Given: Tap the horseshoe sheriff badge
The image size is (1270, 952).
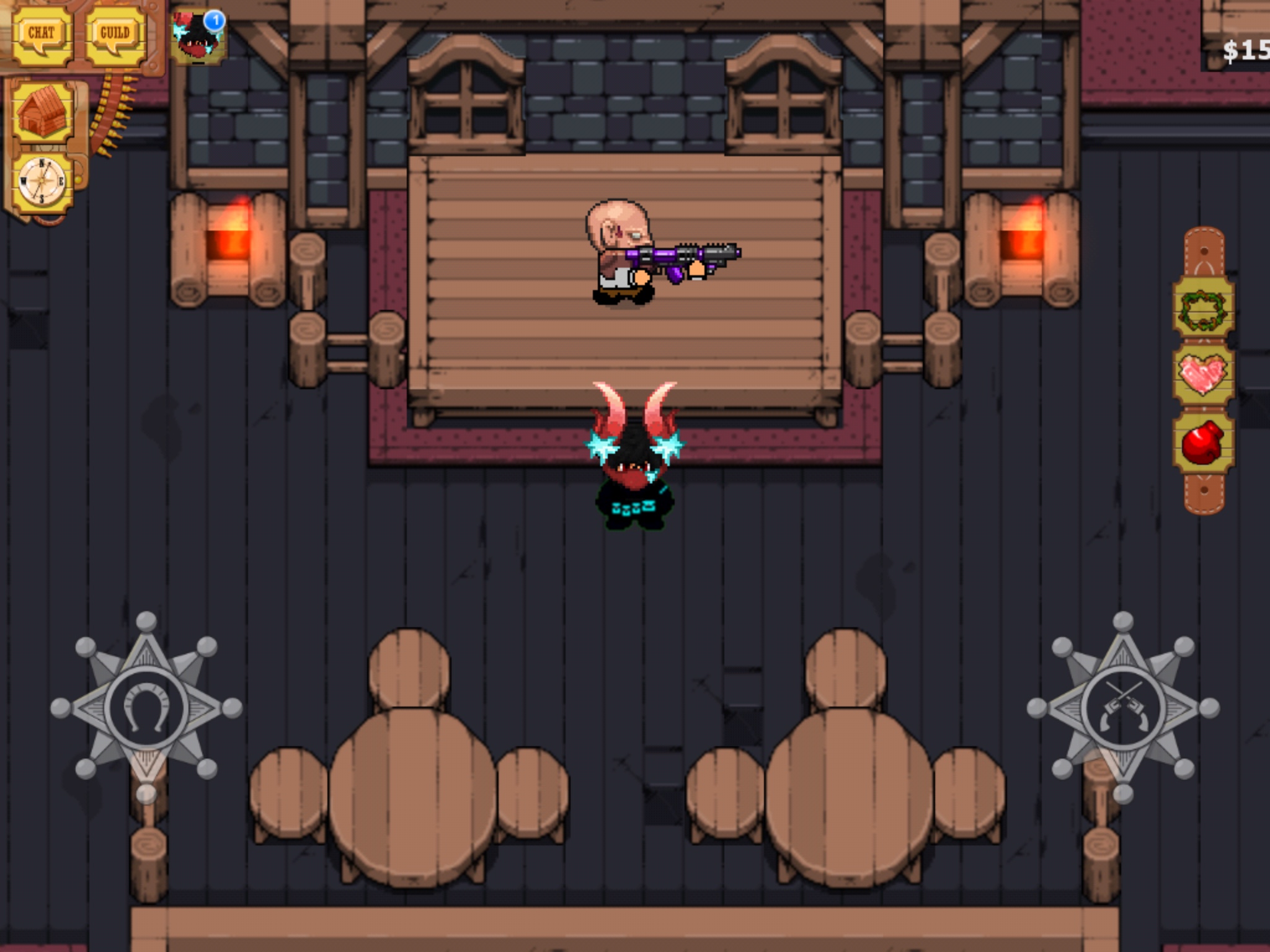Looking at the screenshot, I should pos(146,707).
